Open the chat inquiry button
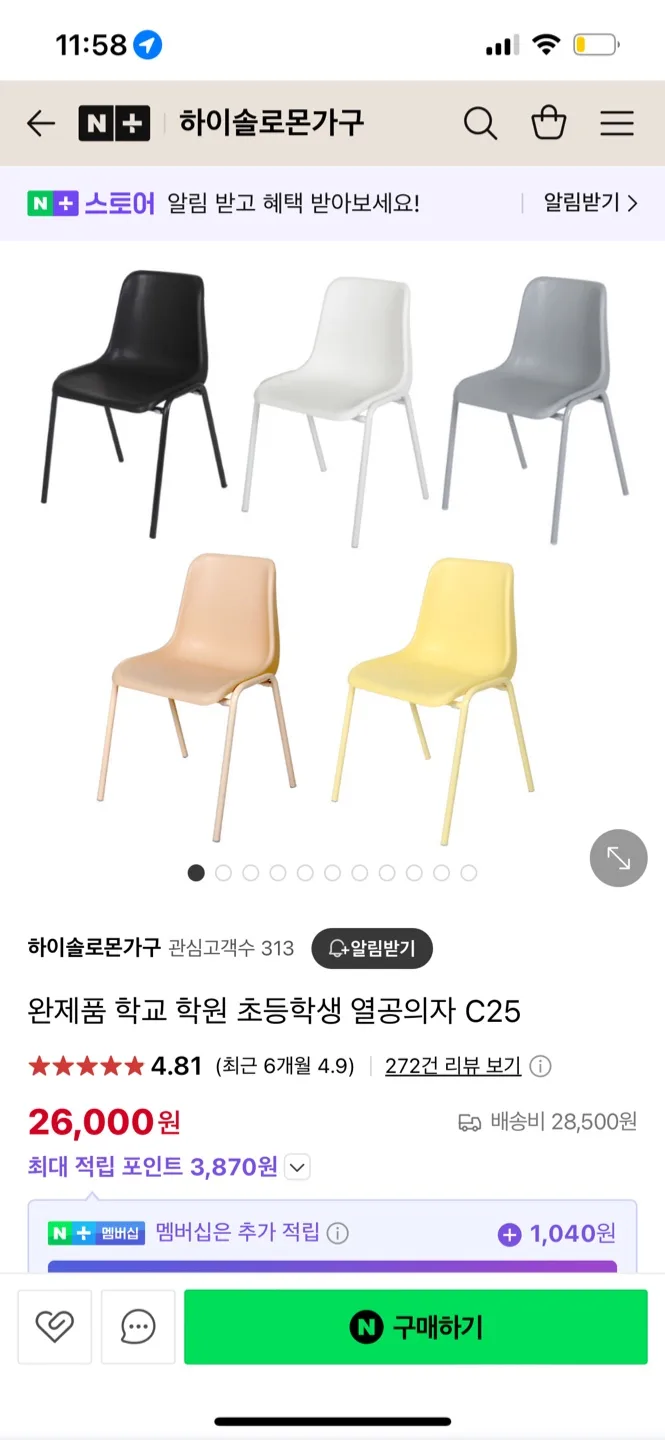Screen dimensions: 665x1440 click(138, 1327)
